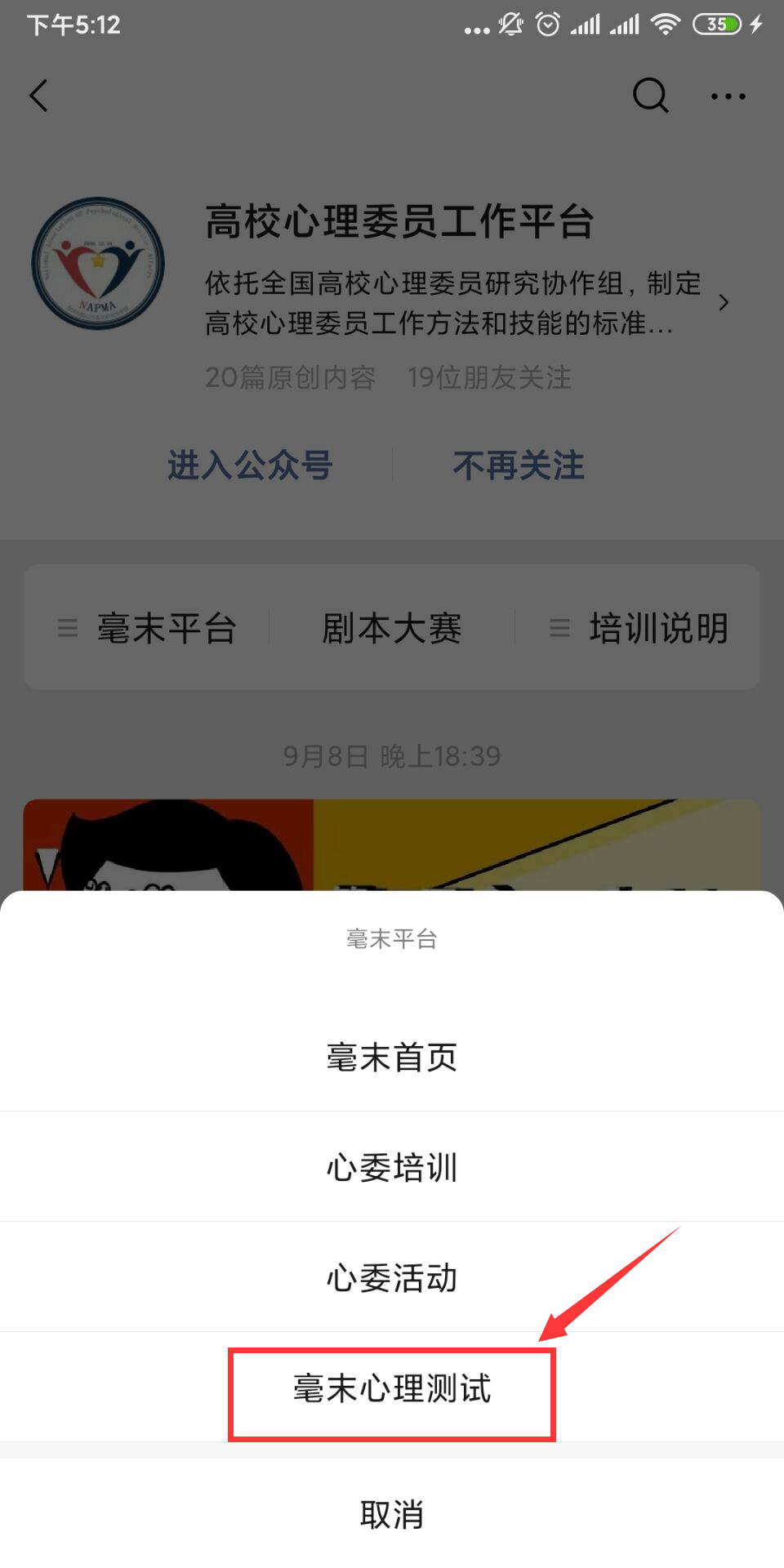
Task: Open the 培训说明 menu
Action: [638, 628]
